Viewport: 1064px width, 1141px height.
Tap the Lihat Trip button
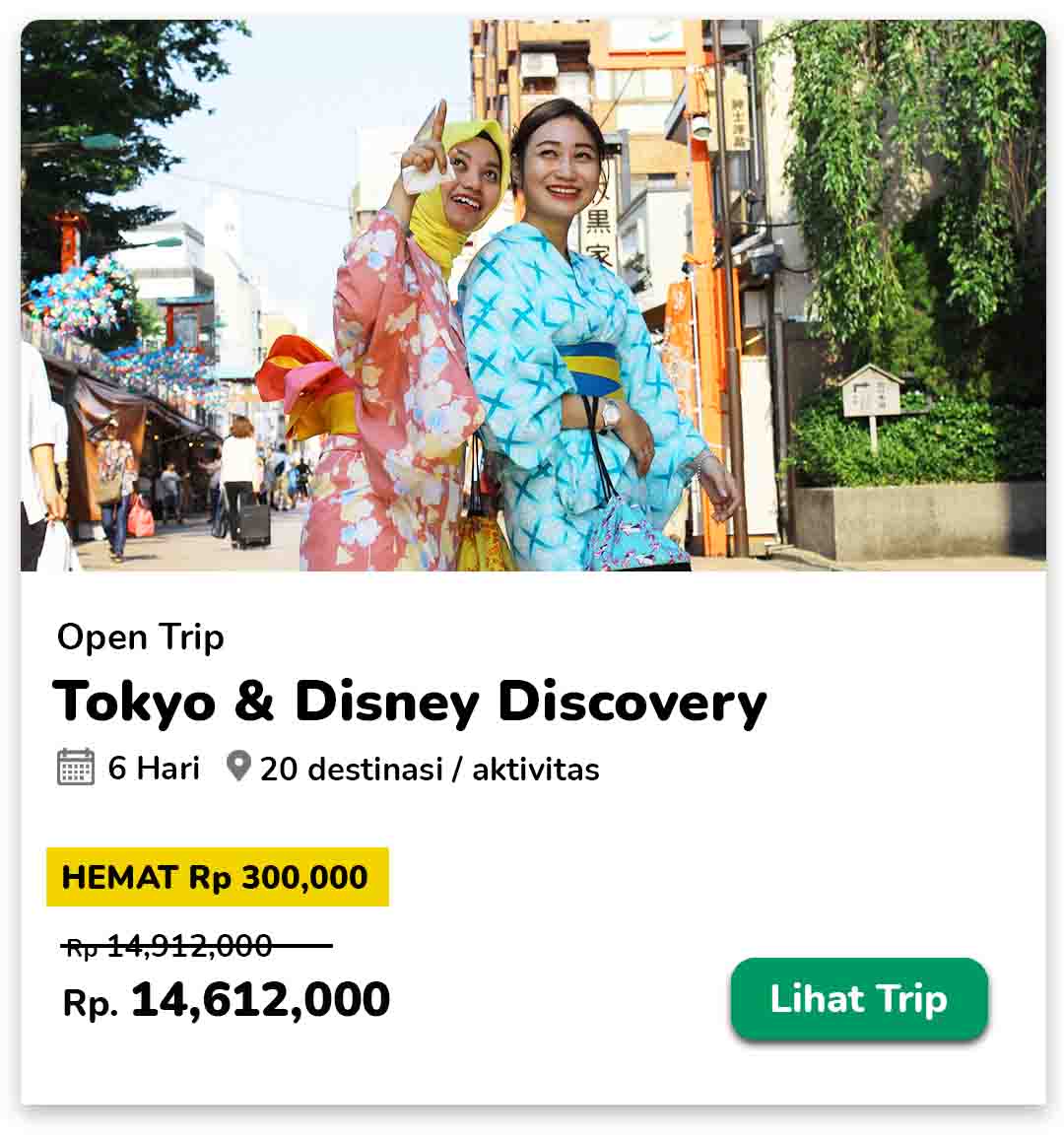(x=858, y=998)
